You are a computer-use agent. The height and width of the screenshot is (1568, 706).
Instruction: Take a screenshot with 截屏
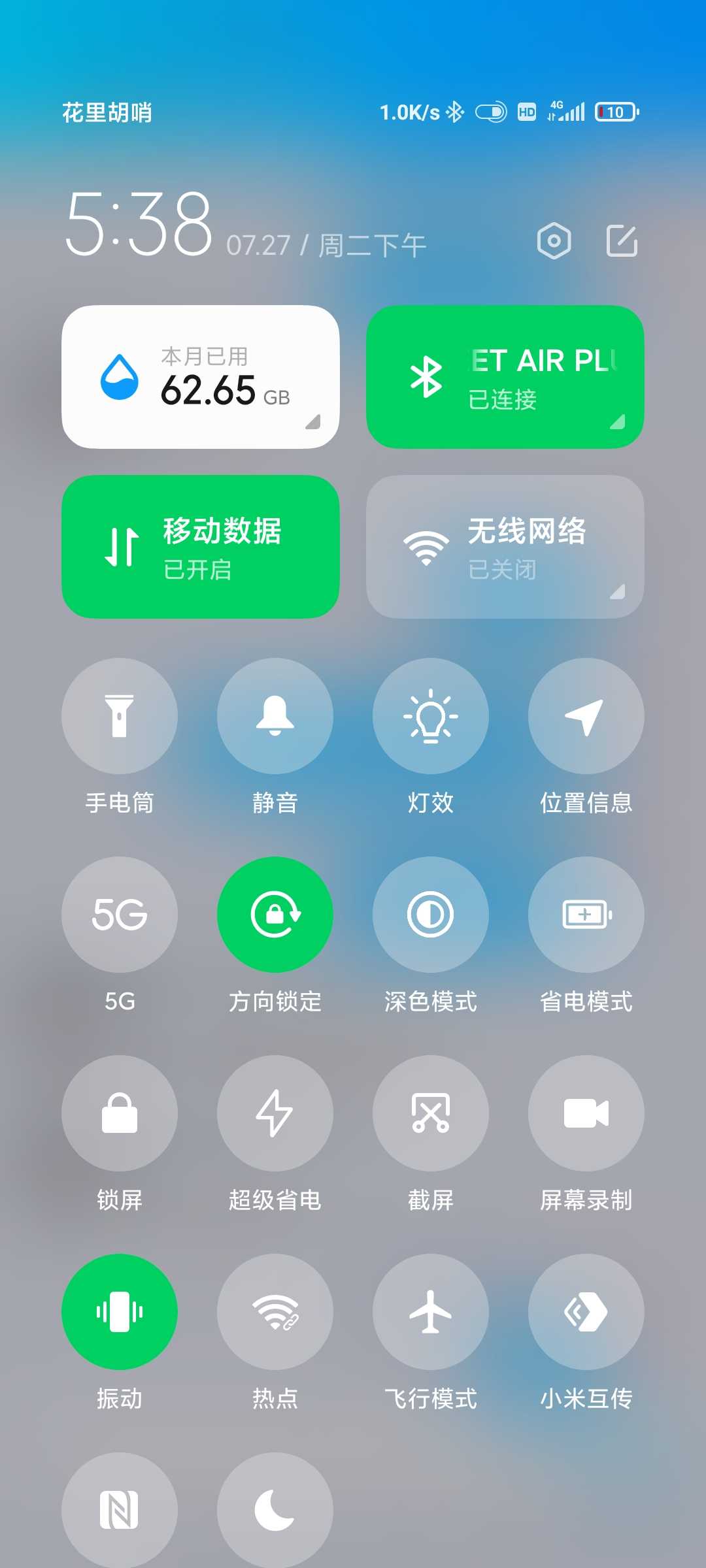point(431,1113)
